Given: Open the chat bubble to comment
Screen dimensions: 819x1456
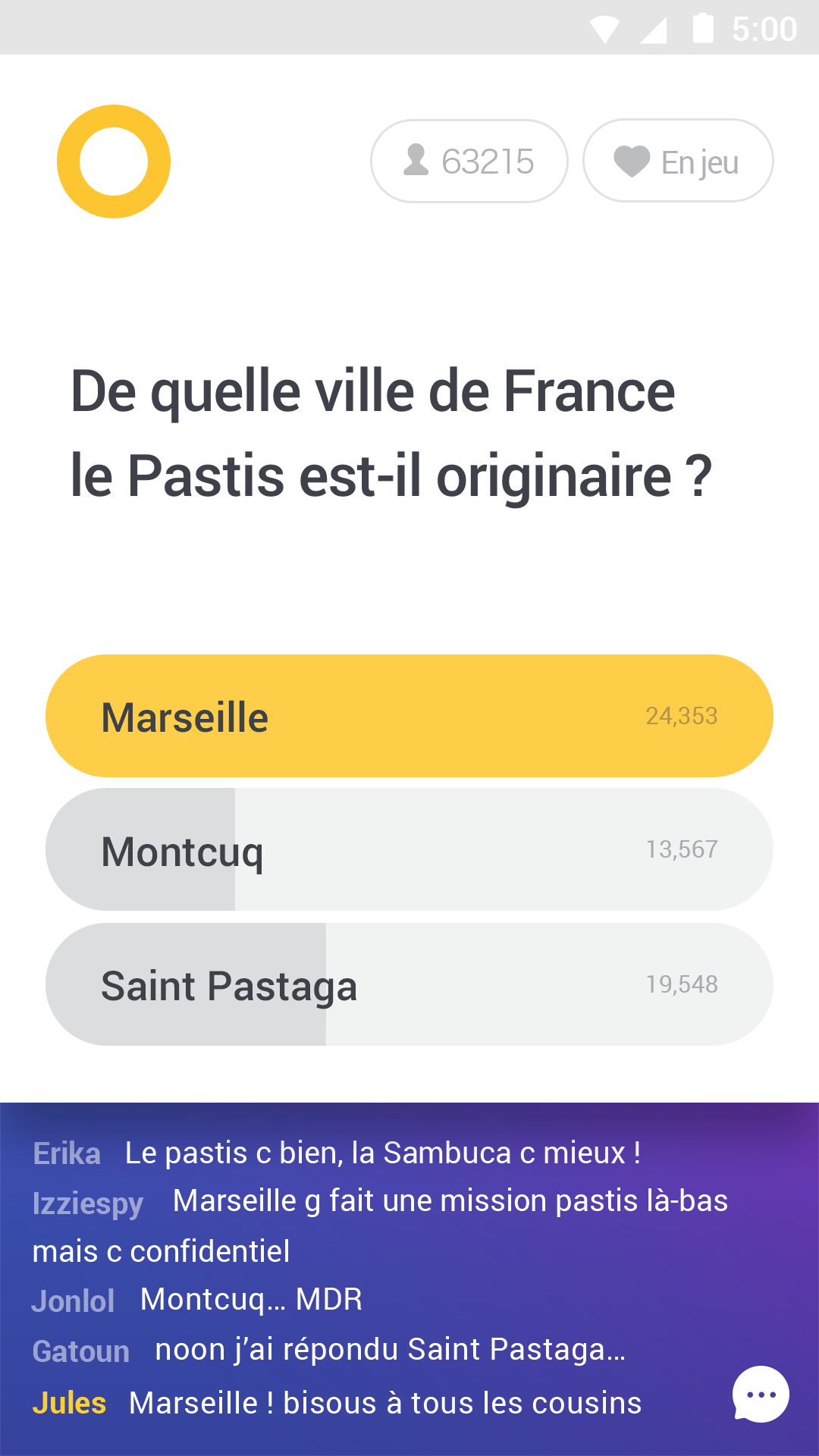Looking at the screenshot, I should coord(761,1394).
